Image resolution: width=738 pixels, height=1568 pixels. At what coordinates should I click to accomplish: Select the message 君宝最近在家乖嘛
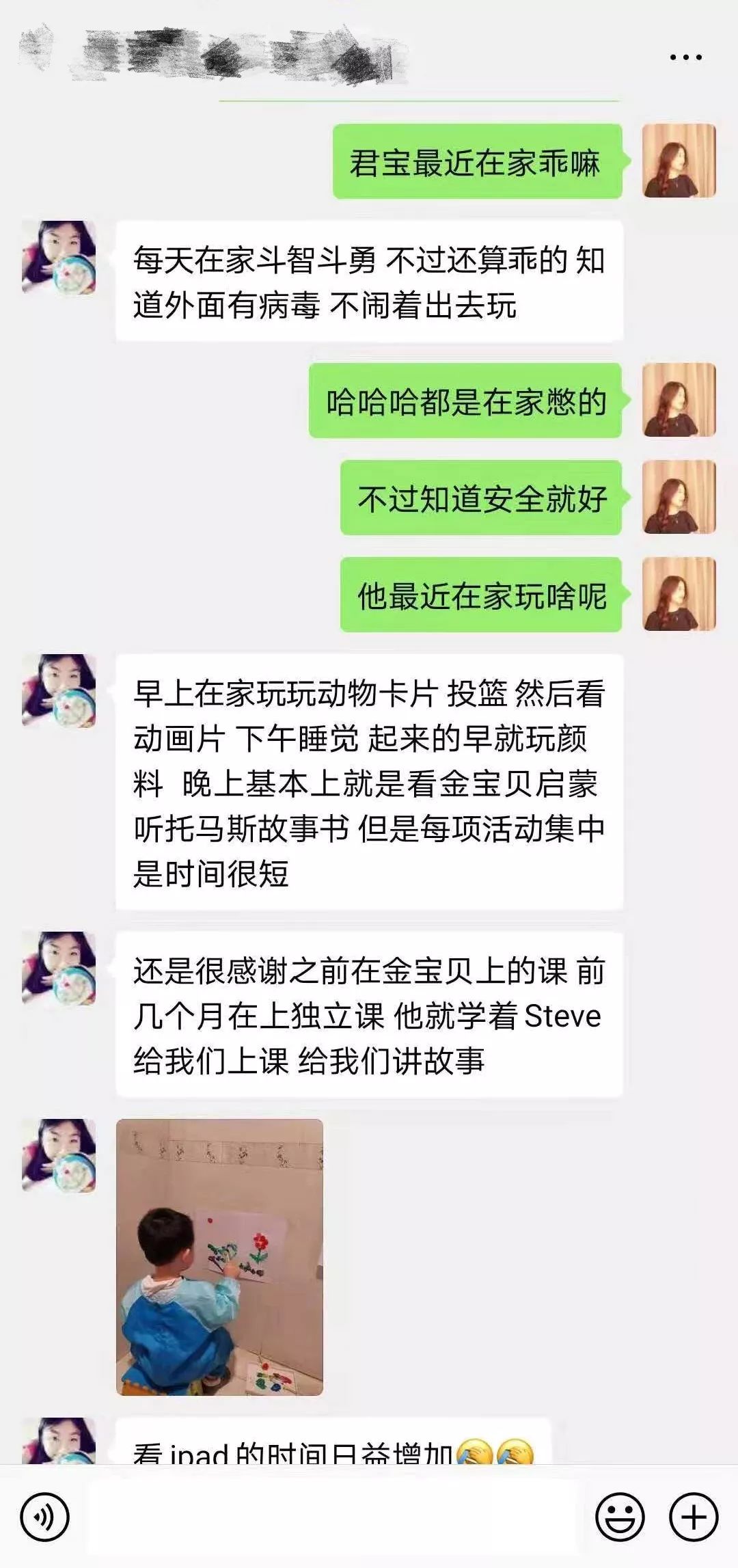tap(478, 162)
